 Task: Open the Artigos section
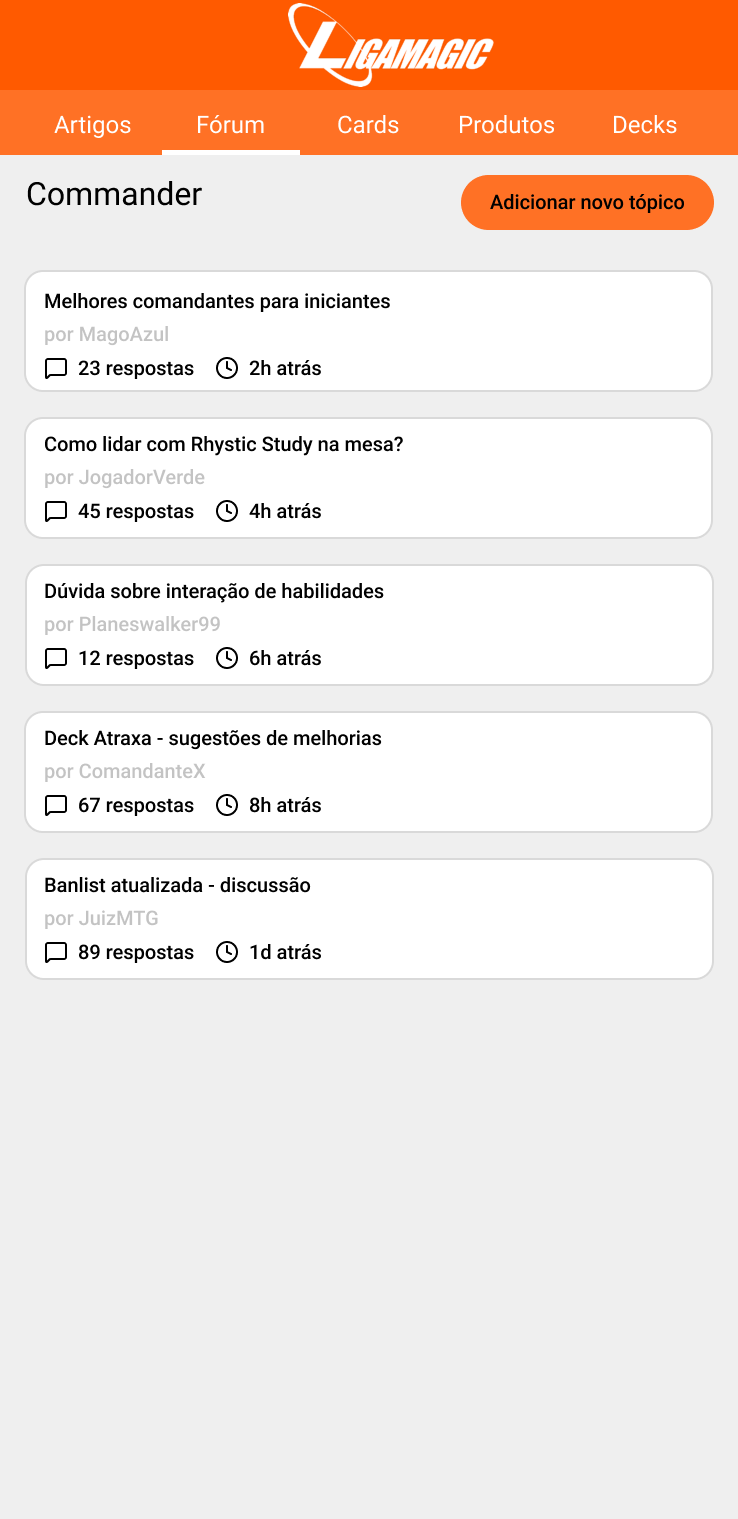pos(92,125)
